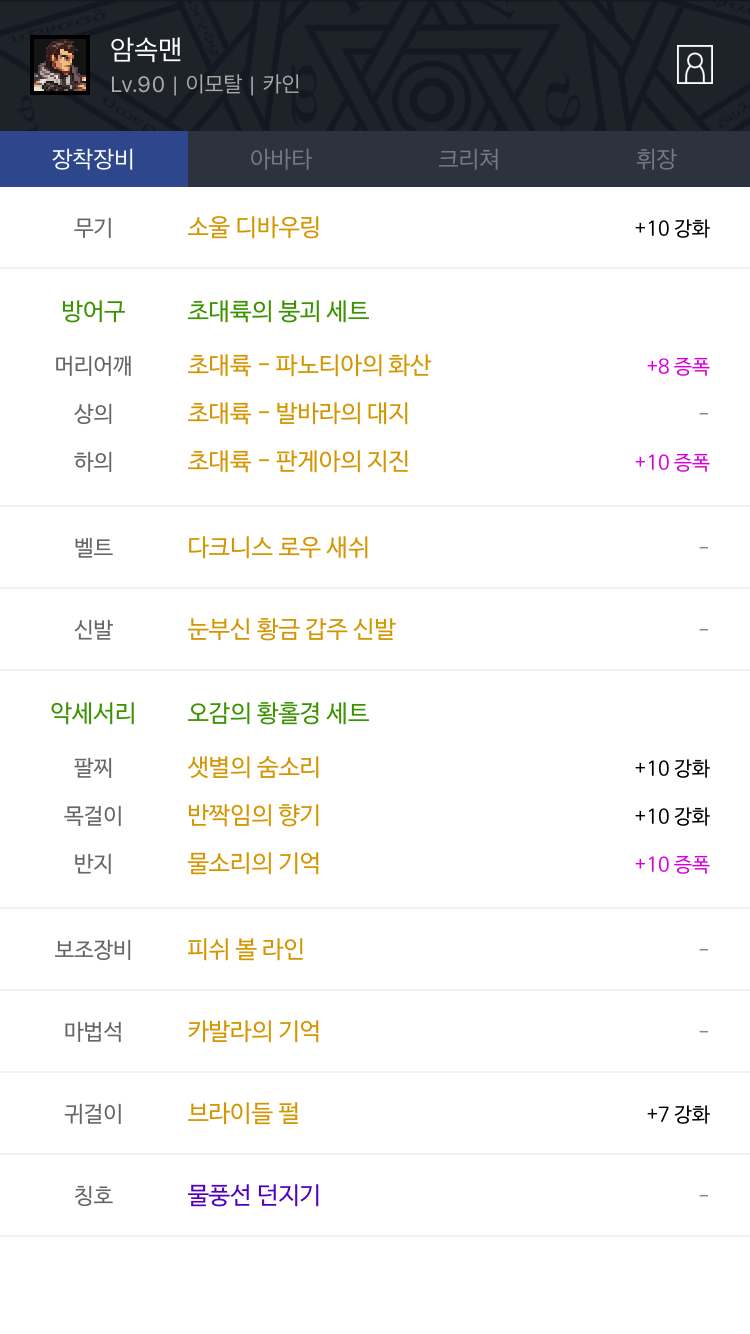Switch to the 휘장 tab
This screenshot has height=1334, width=750.
[656, 159]
